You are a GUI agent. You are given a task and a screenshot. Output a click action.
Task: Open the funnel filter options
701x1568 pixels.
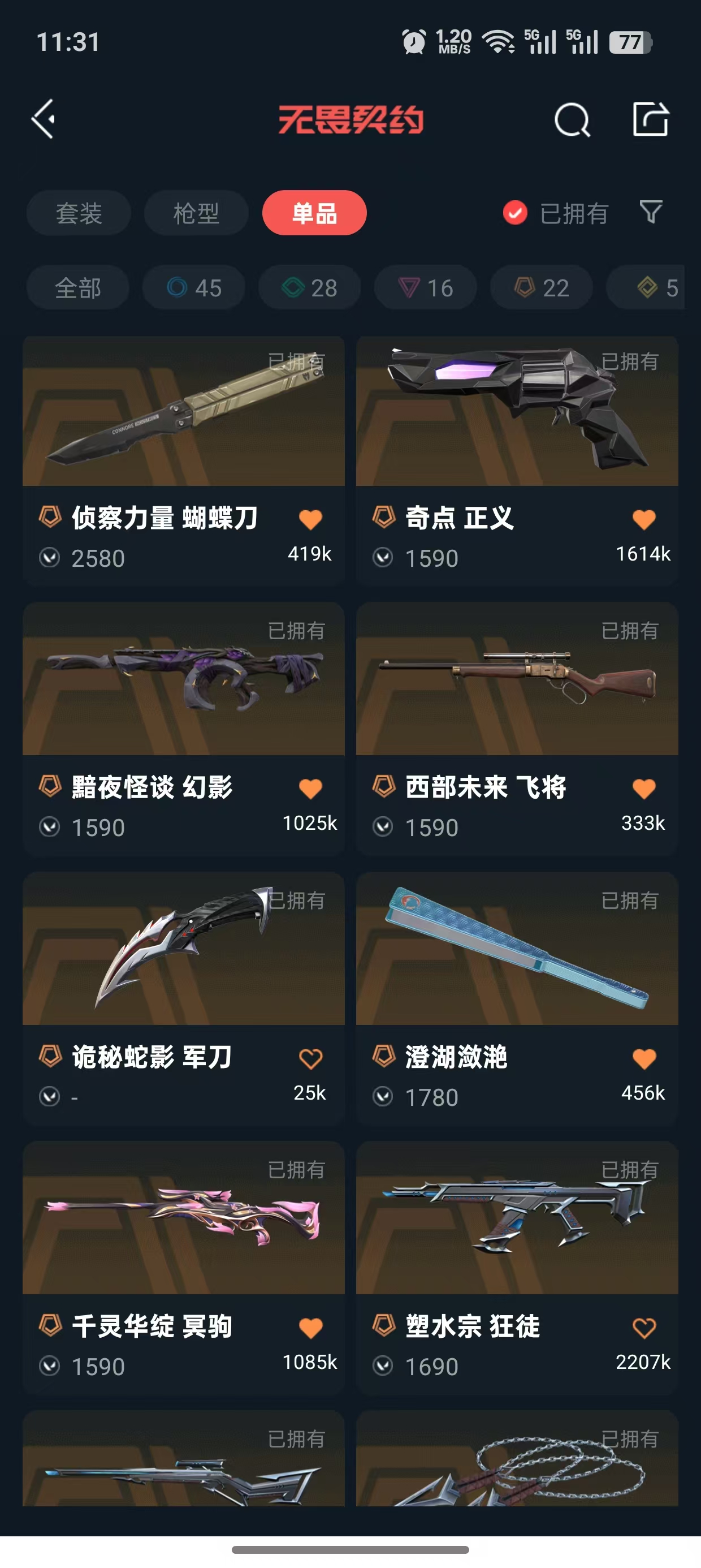pos(651,212)
